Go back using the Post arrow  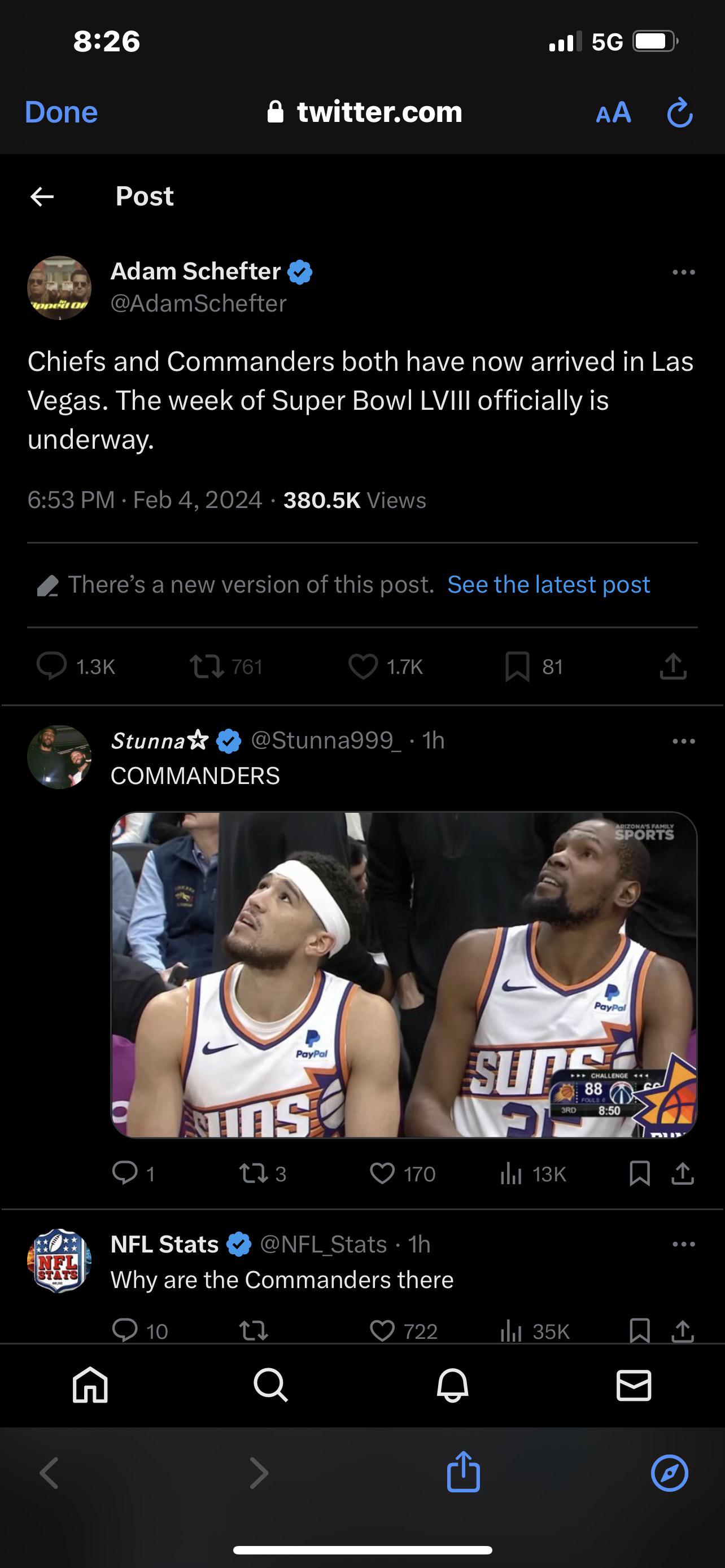click(x=42, y=196)
